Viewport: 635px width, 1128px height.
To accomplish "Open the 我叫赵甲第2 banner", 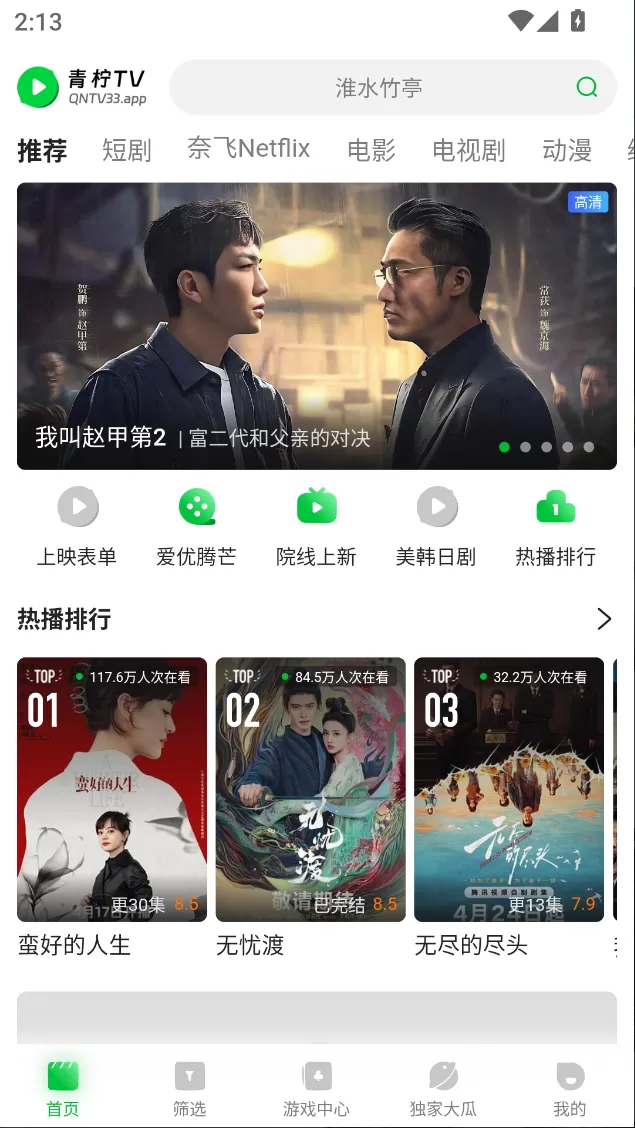I will pyautogui.click(x=317, y=326).
